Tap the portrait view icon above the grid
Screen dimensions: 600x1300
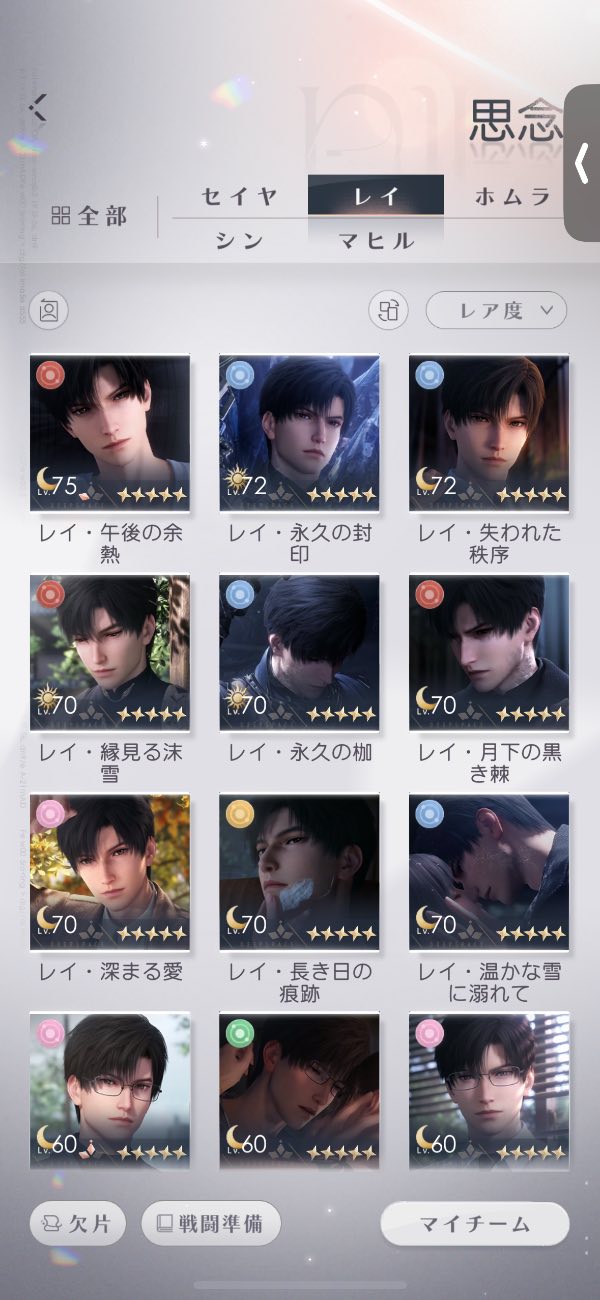pyautogui.click(x=49, y=310)
